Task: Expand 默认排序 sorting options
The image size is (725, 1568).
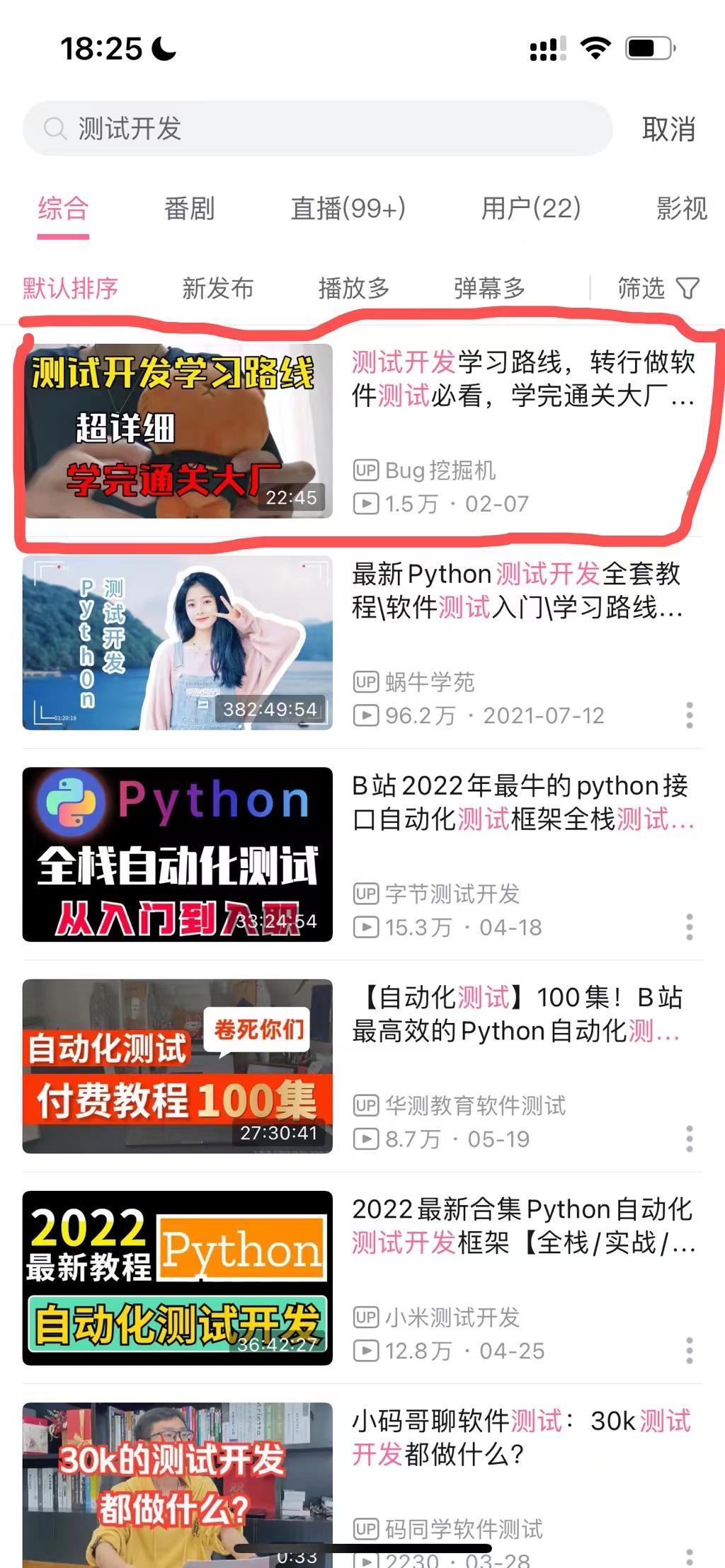Action: (69, 288)
